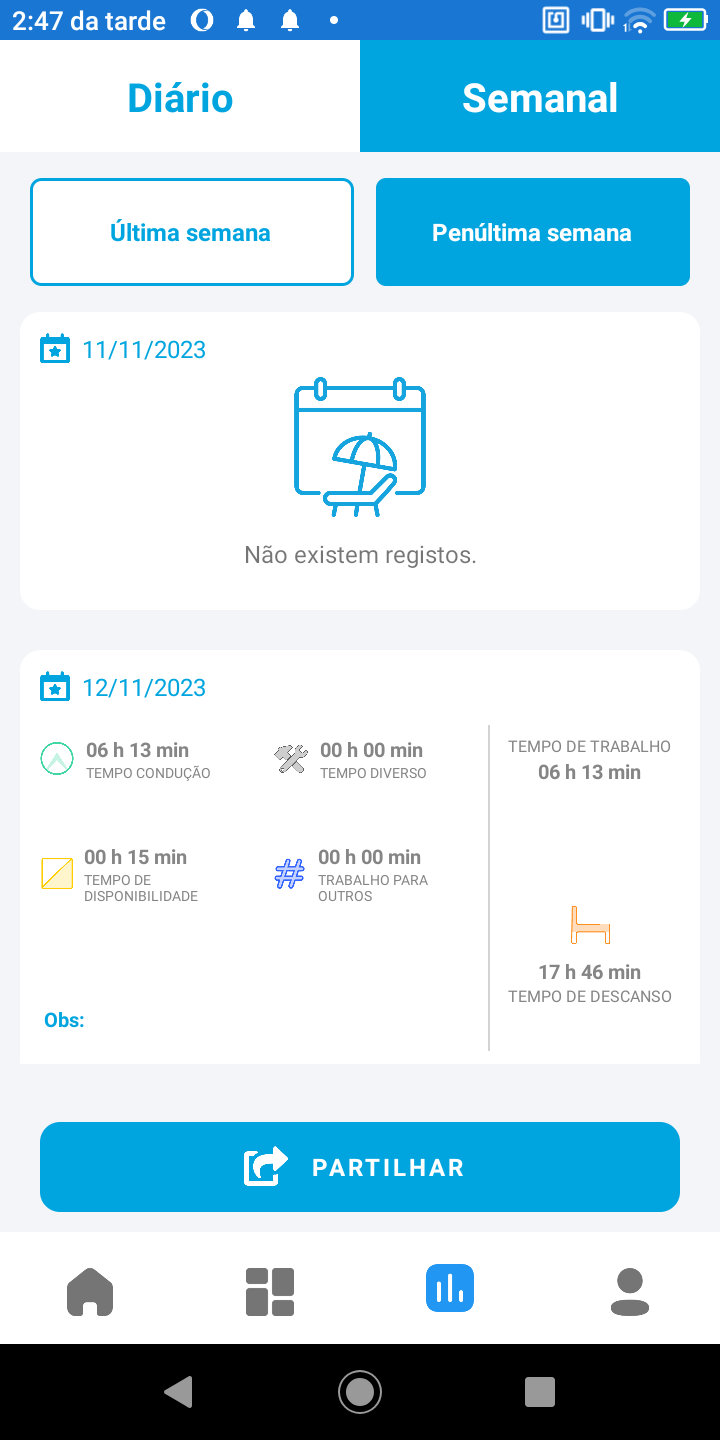Choose the Penúltima semana filter
The image size is (720, 1440).
tap(532, 232)
